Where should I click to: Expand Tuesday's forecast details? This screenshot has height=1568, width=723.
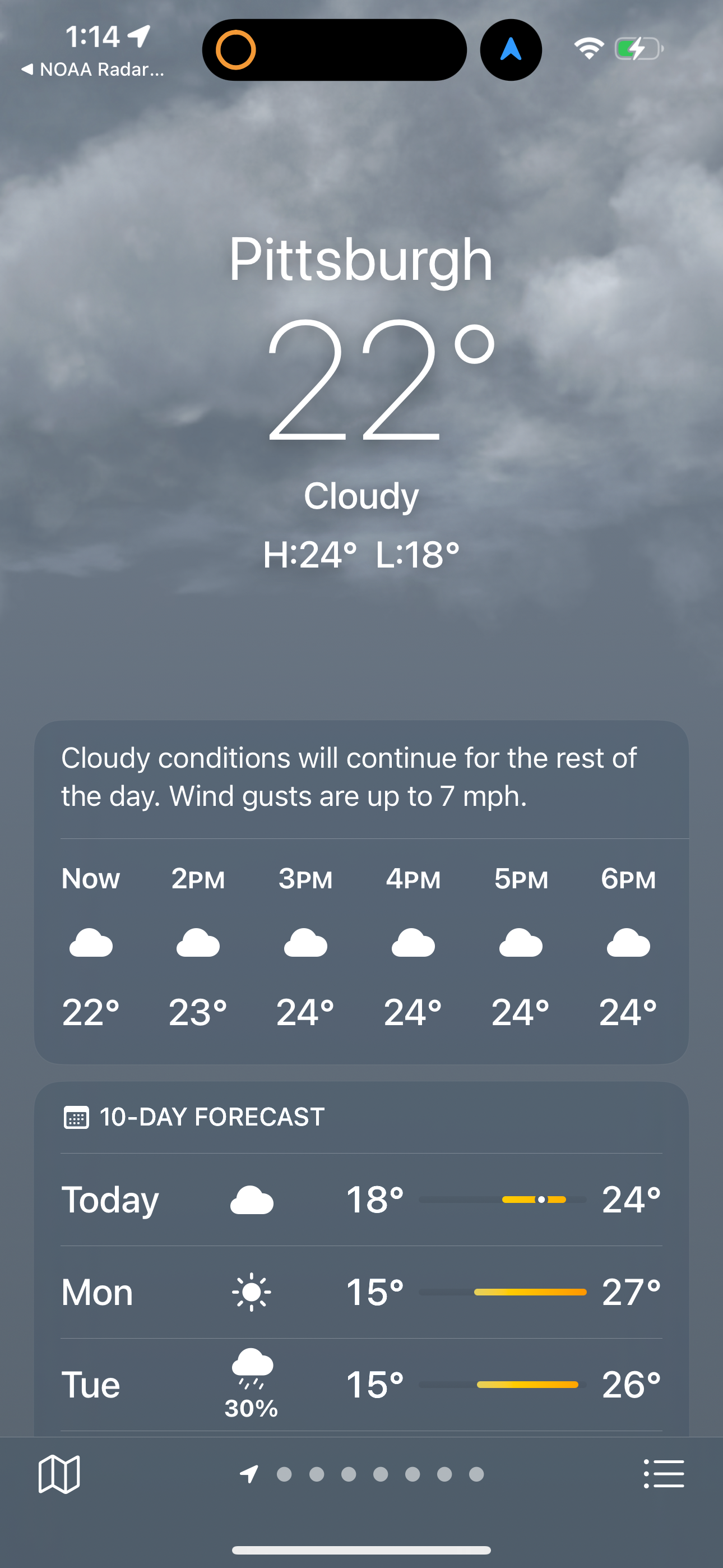click(x=361, y=1384)
